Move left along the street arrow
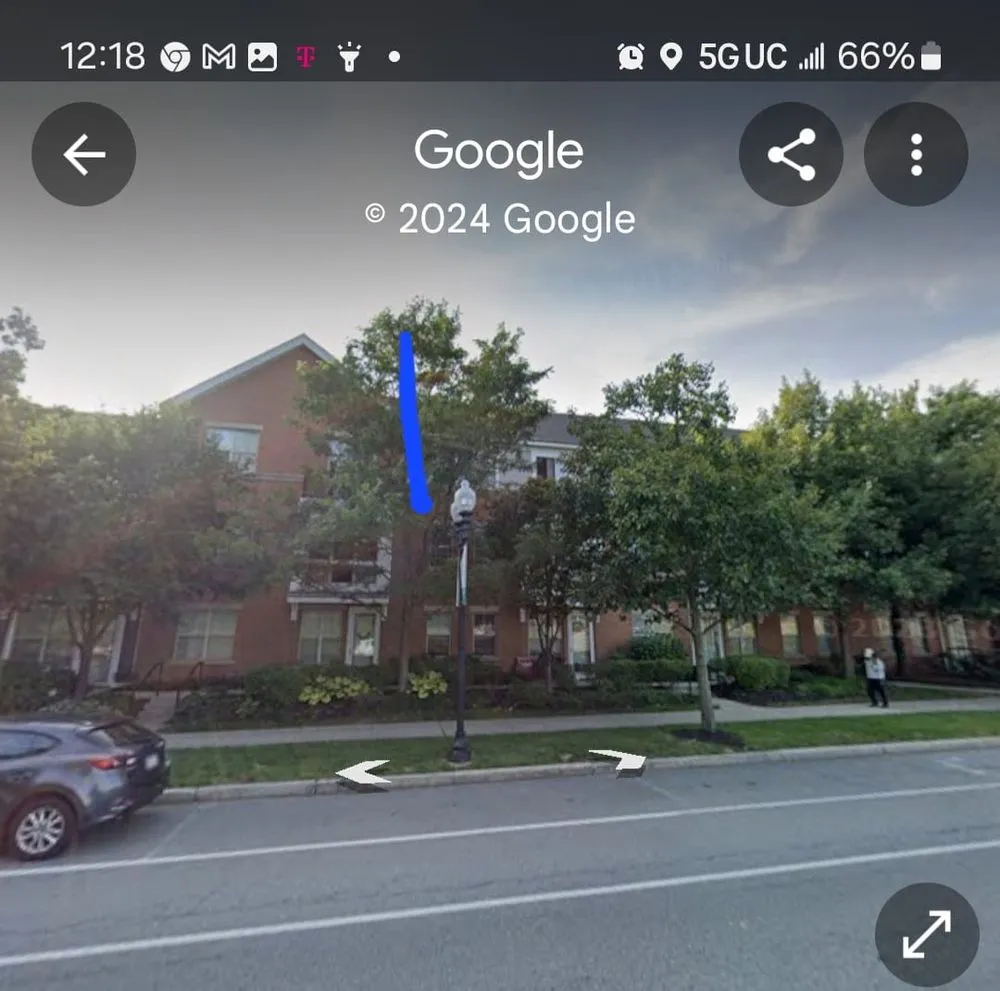 pos(362,773)
